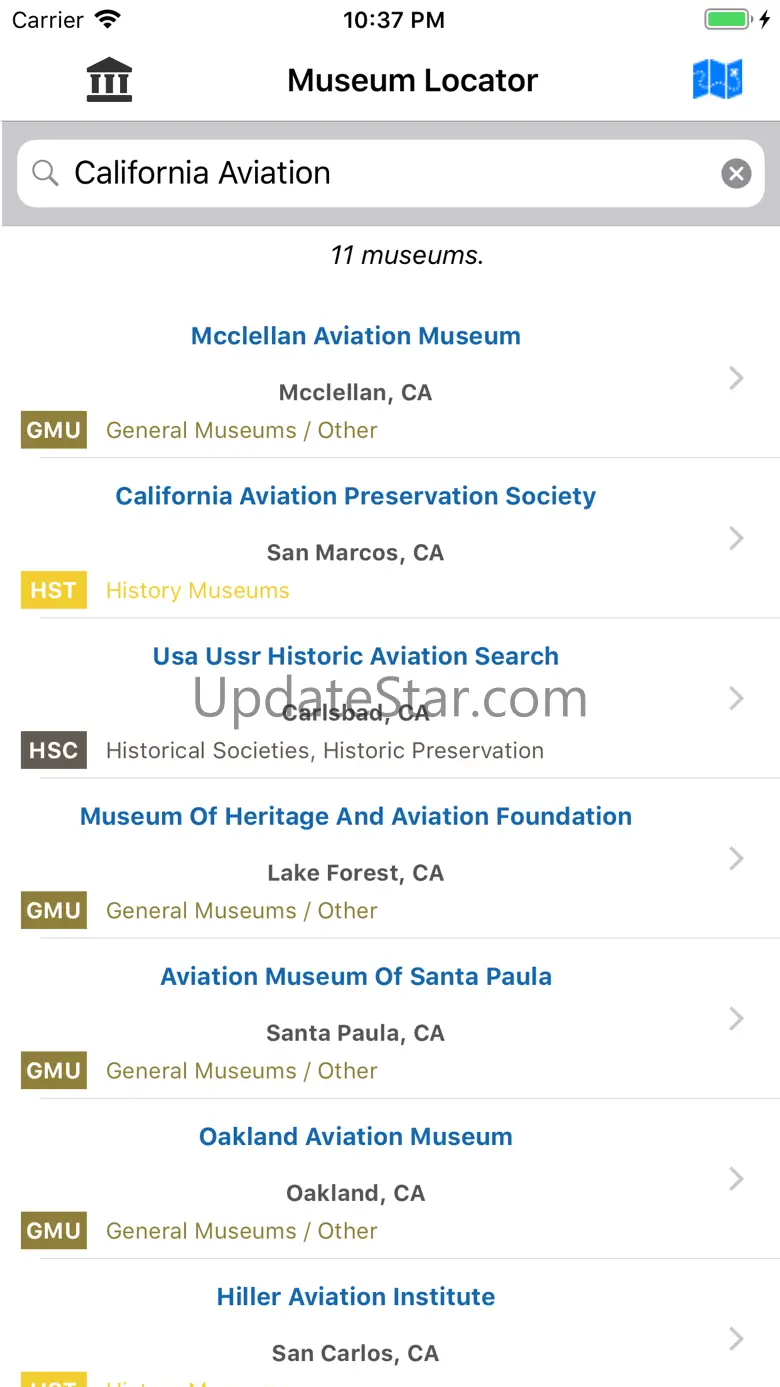Open Mcclellan Aviation Museum
Viewport: 780px width, 1387px height.
(390, 379)
